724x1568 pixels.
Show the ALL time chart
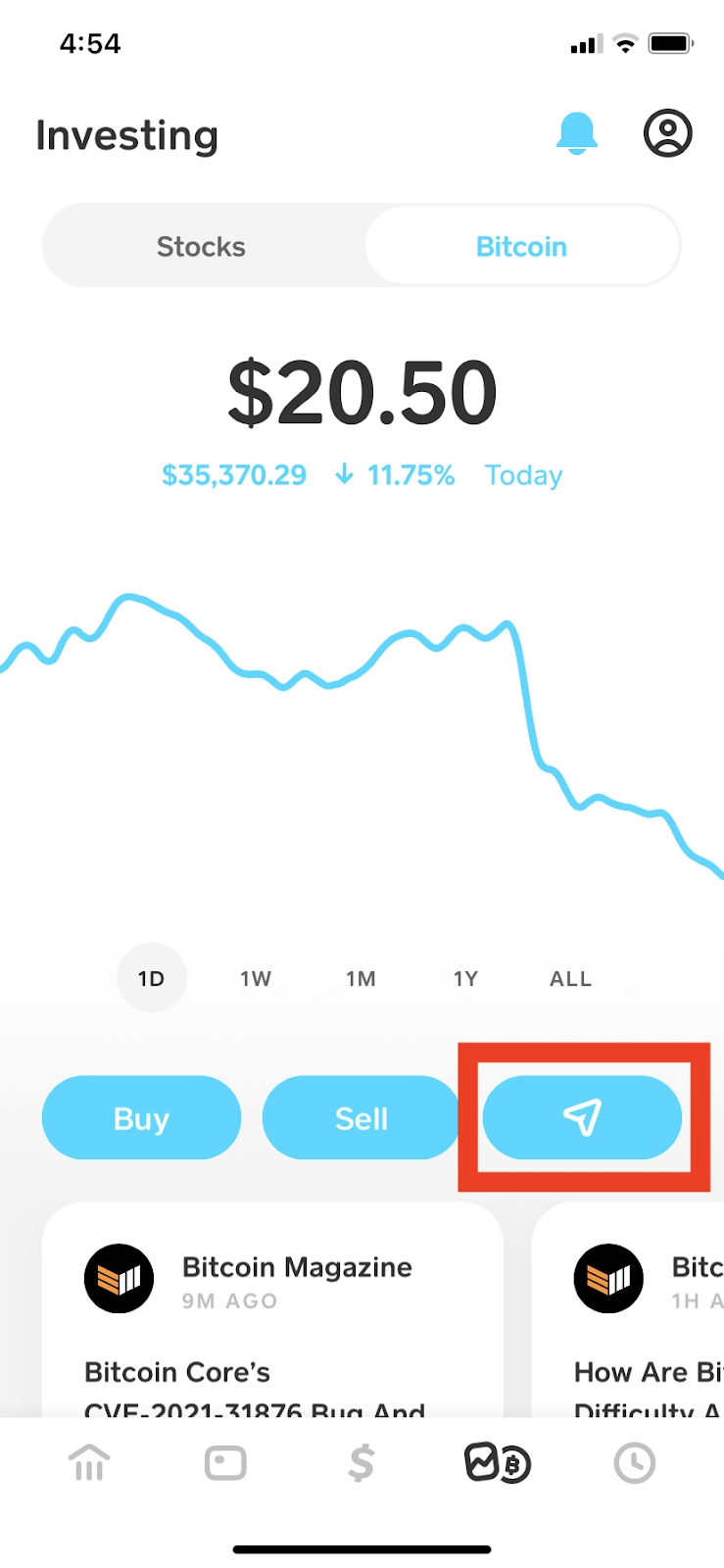tap(570, 978)
